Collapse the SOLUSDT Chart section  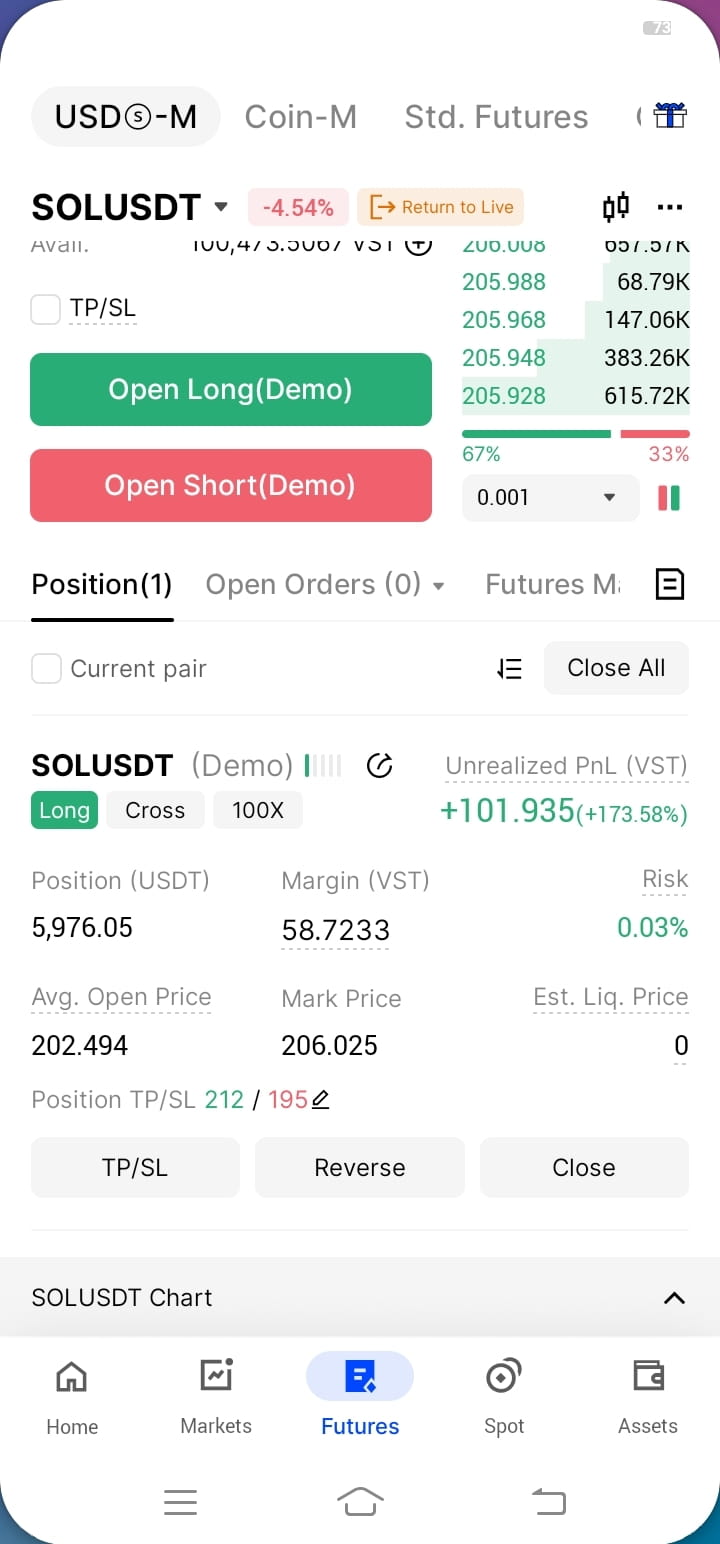point(675,1298)
